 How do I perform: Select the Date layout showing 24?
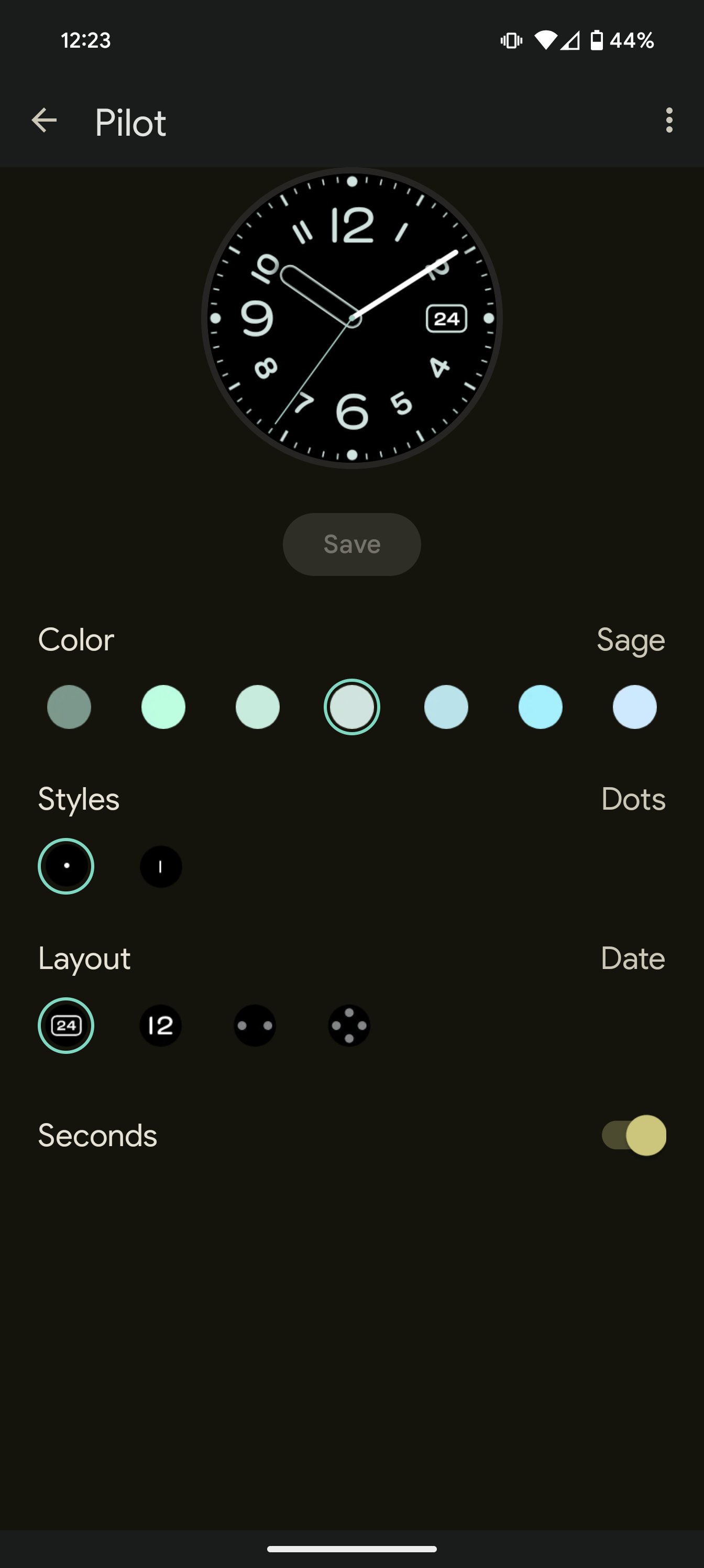(x=67, y=1026)
